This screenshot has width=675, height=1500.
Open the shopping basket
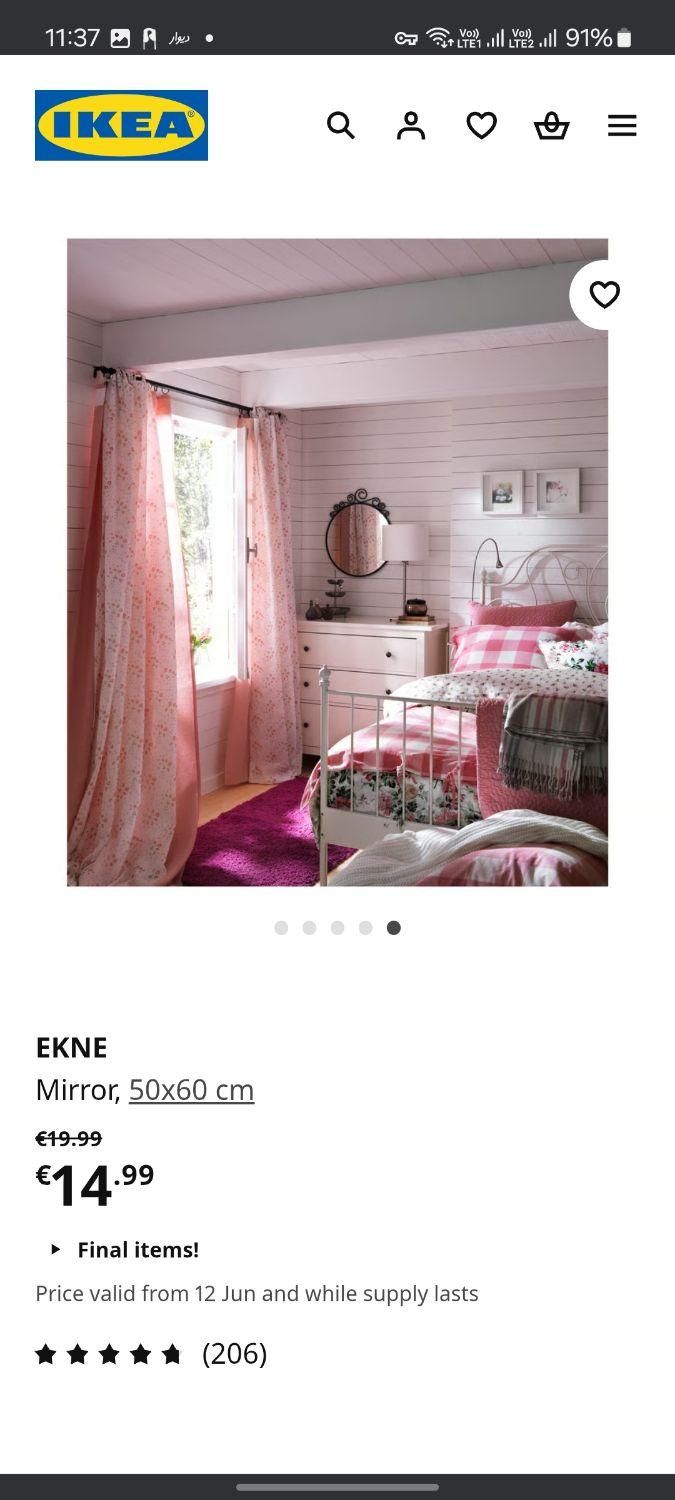coord(551,125)
